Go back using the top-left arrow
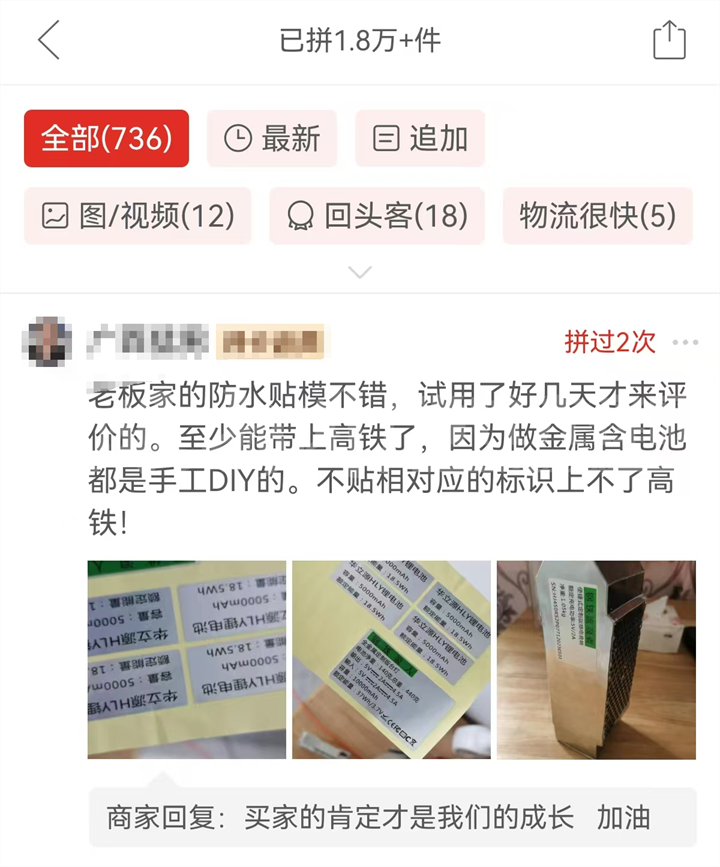The image size is (720, 867). pos(48,41)
